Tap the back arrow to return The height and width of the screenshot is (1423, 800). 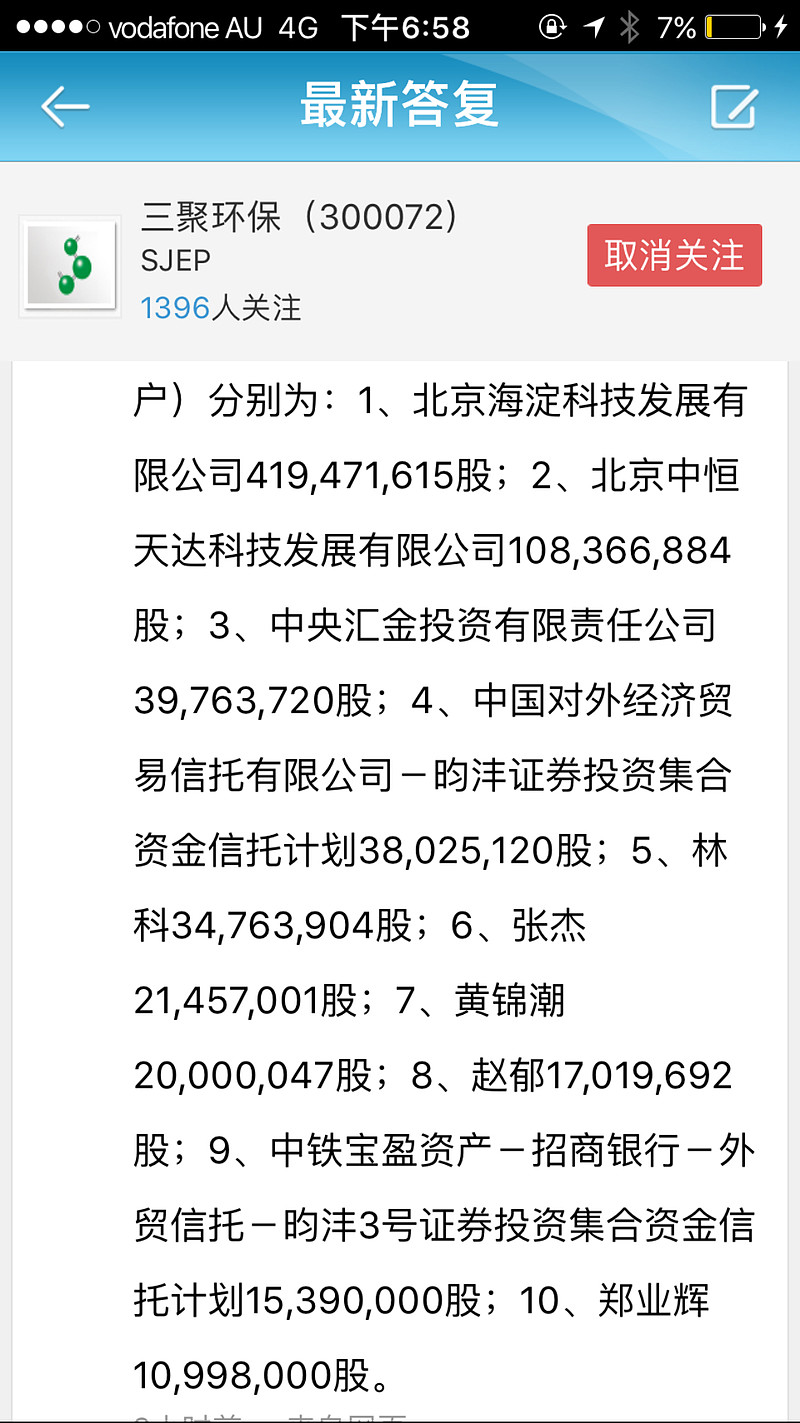click(63, 106)
